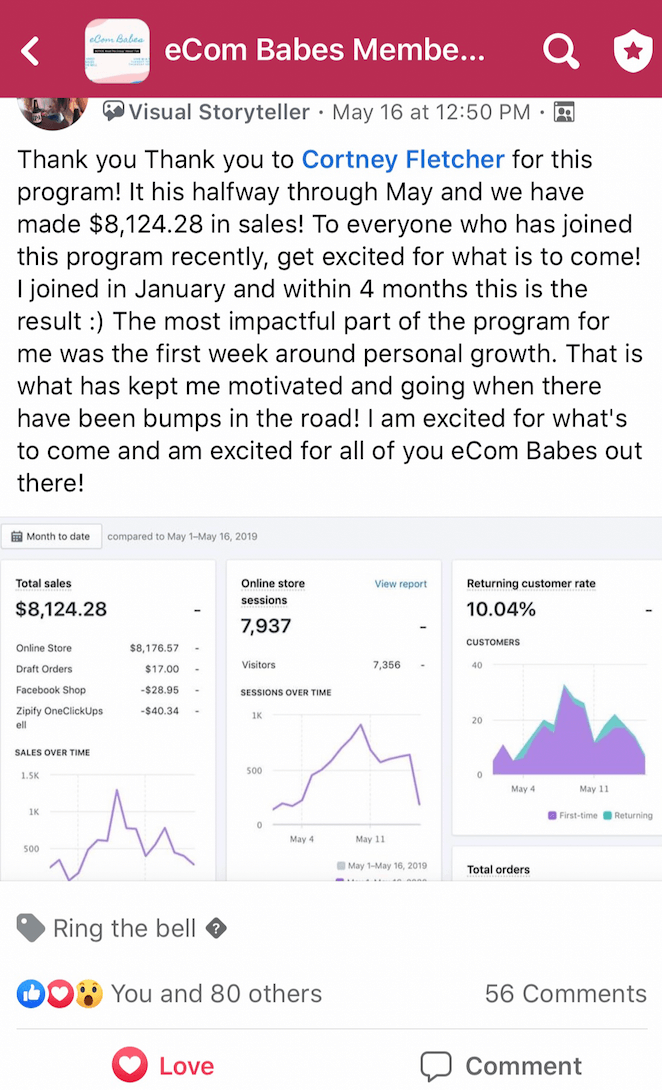Open Cortney Fletcher's profile link
The image size is (662, 1090).
tap(403, 159)
